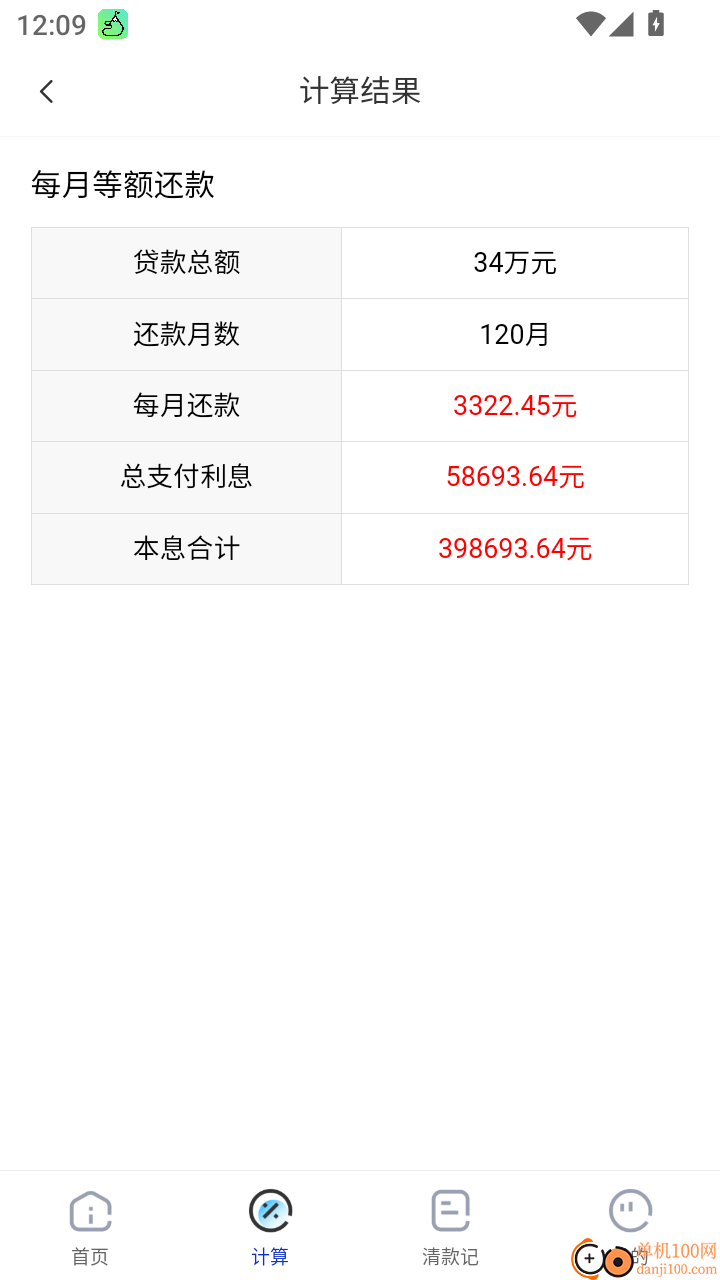Tap the green app icon next to clock
The width and height of the screenshot is (720, 1280).
112,23
